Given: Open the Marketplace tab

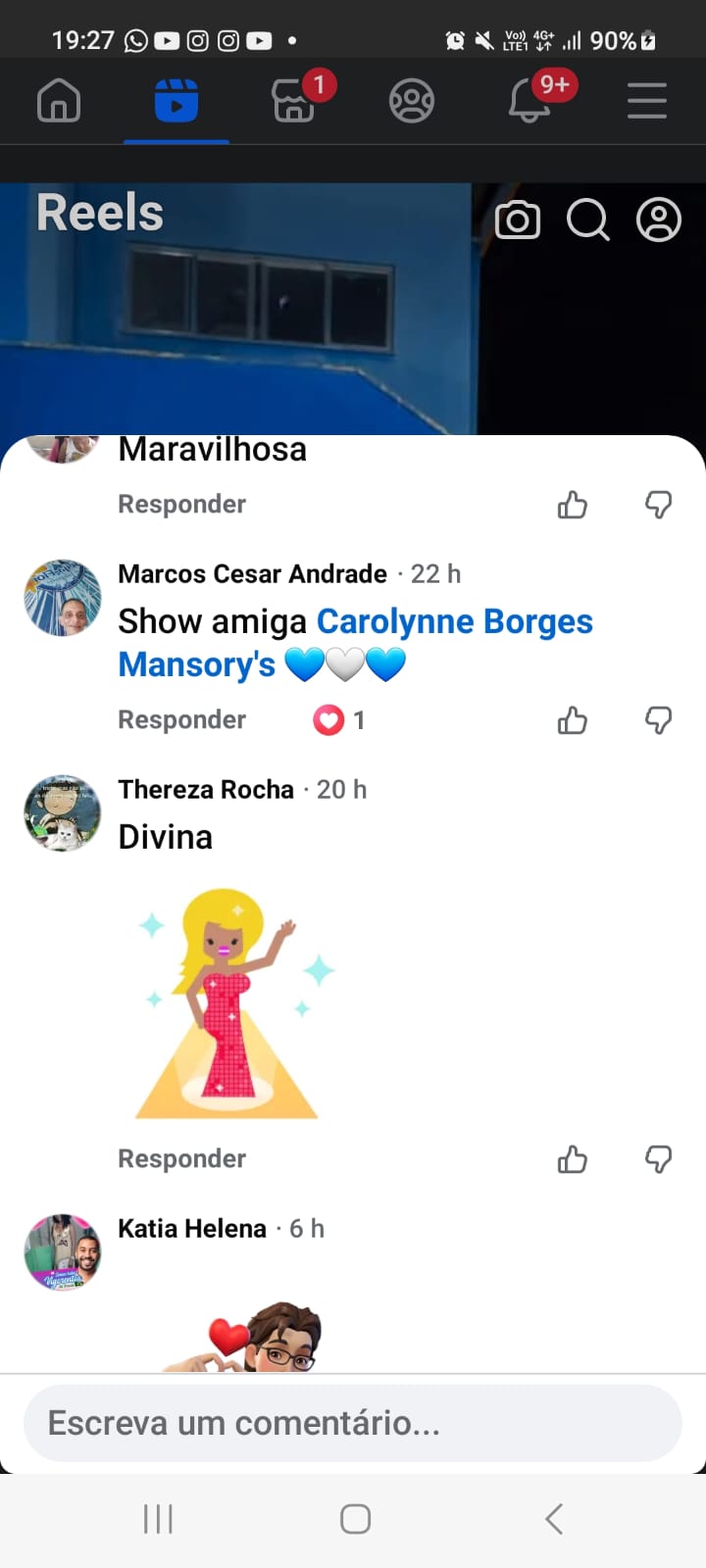Looking at the screenshot, I should [x=293, y=101].
